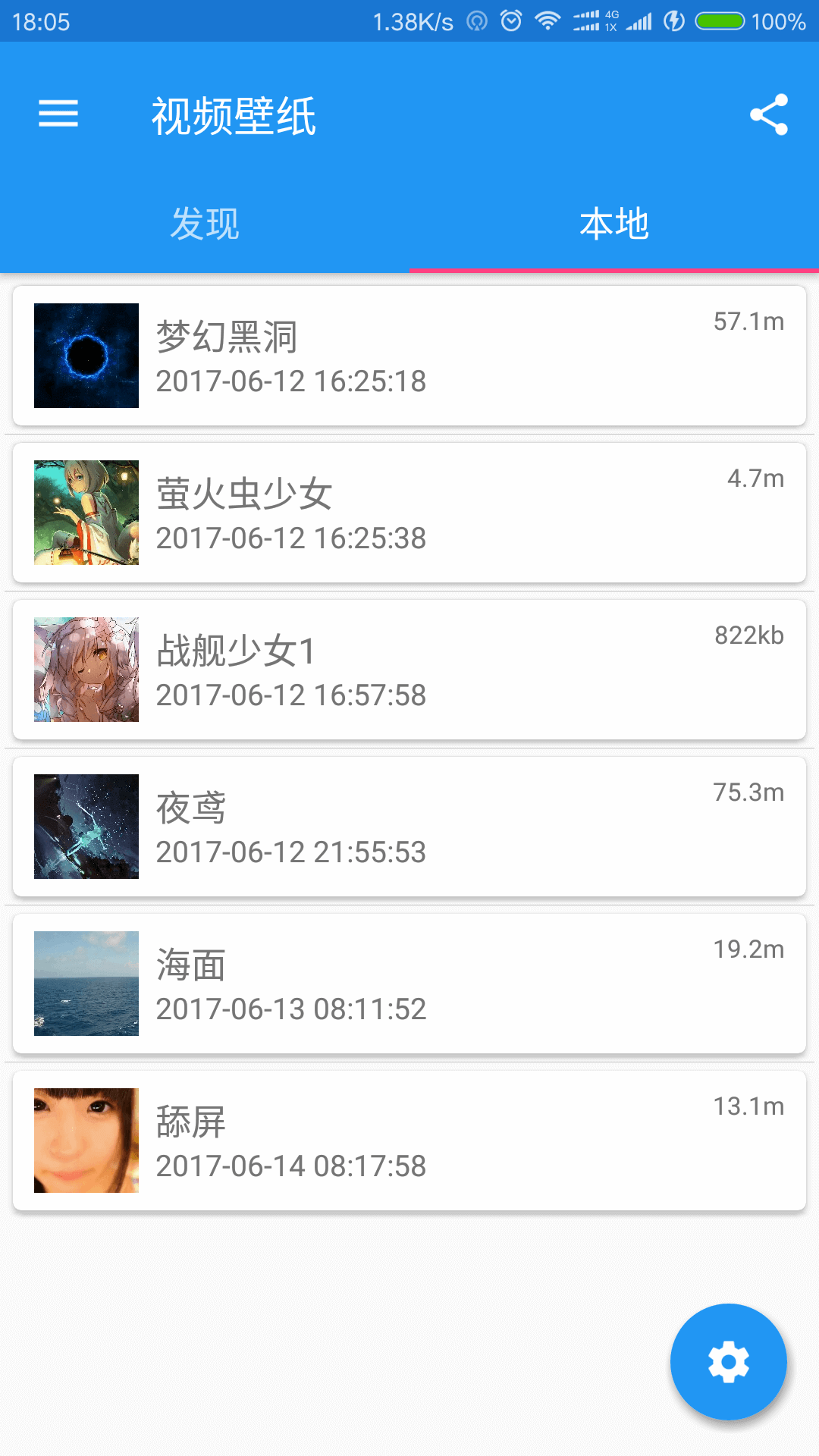Select the 海面 video wallpaper
This screenshot has height=1456, width=819.
click(x=409, y=984)
